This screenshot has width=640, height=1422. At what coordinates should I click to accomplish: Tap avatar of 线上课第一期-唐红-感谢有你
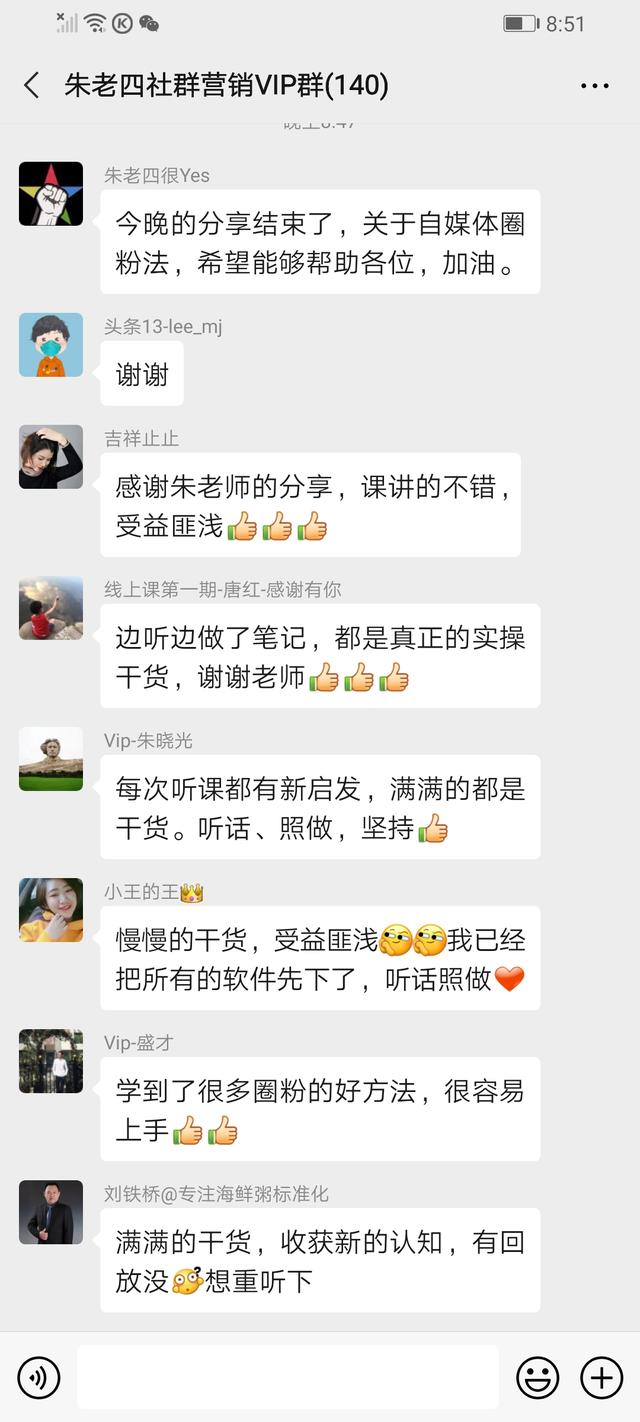click(51, 608)
